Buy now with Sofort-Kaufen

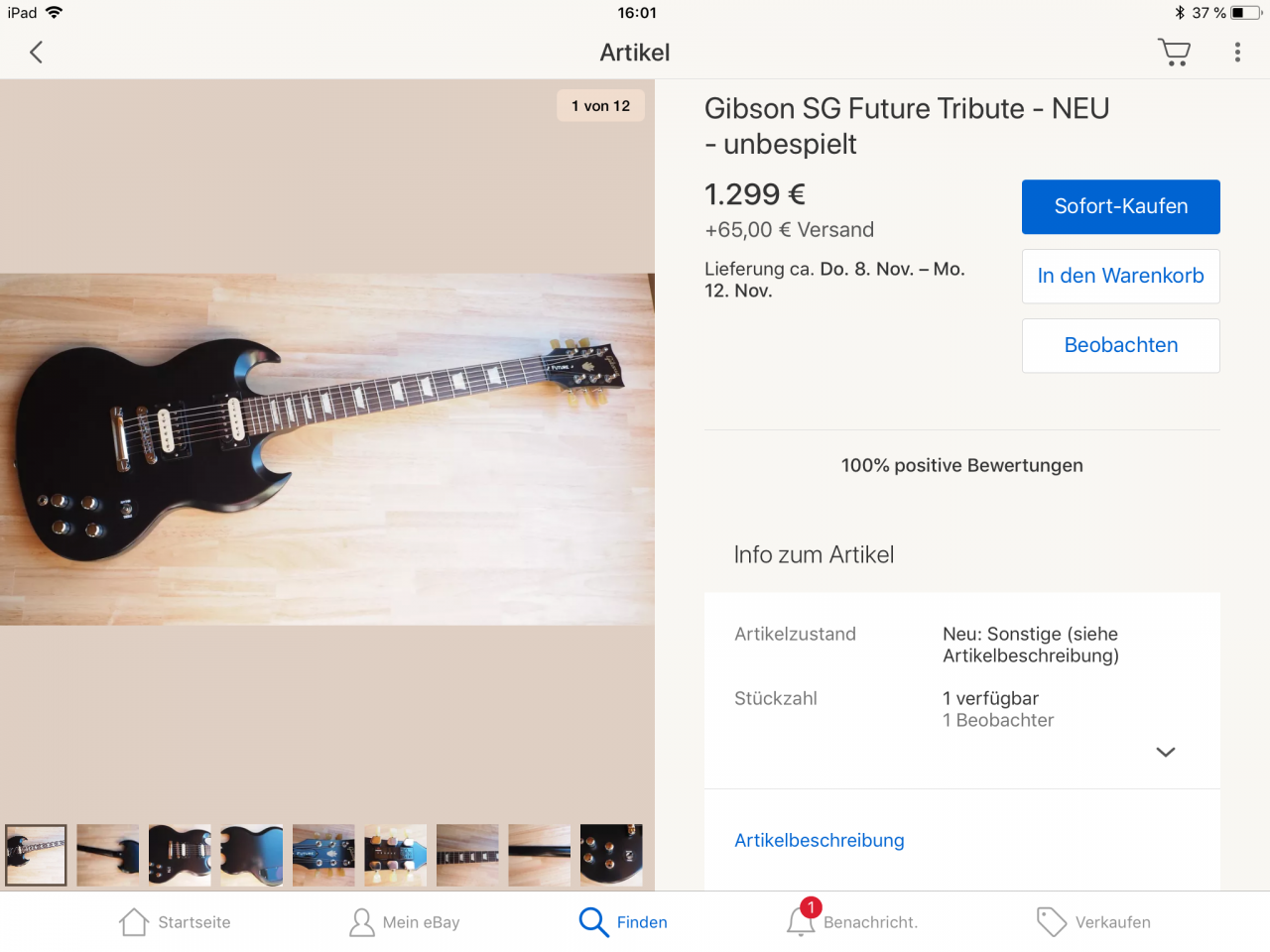[x=1120, y=206]
